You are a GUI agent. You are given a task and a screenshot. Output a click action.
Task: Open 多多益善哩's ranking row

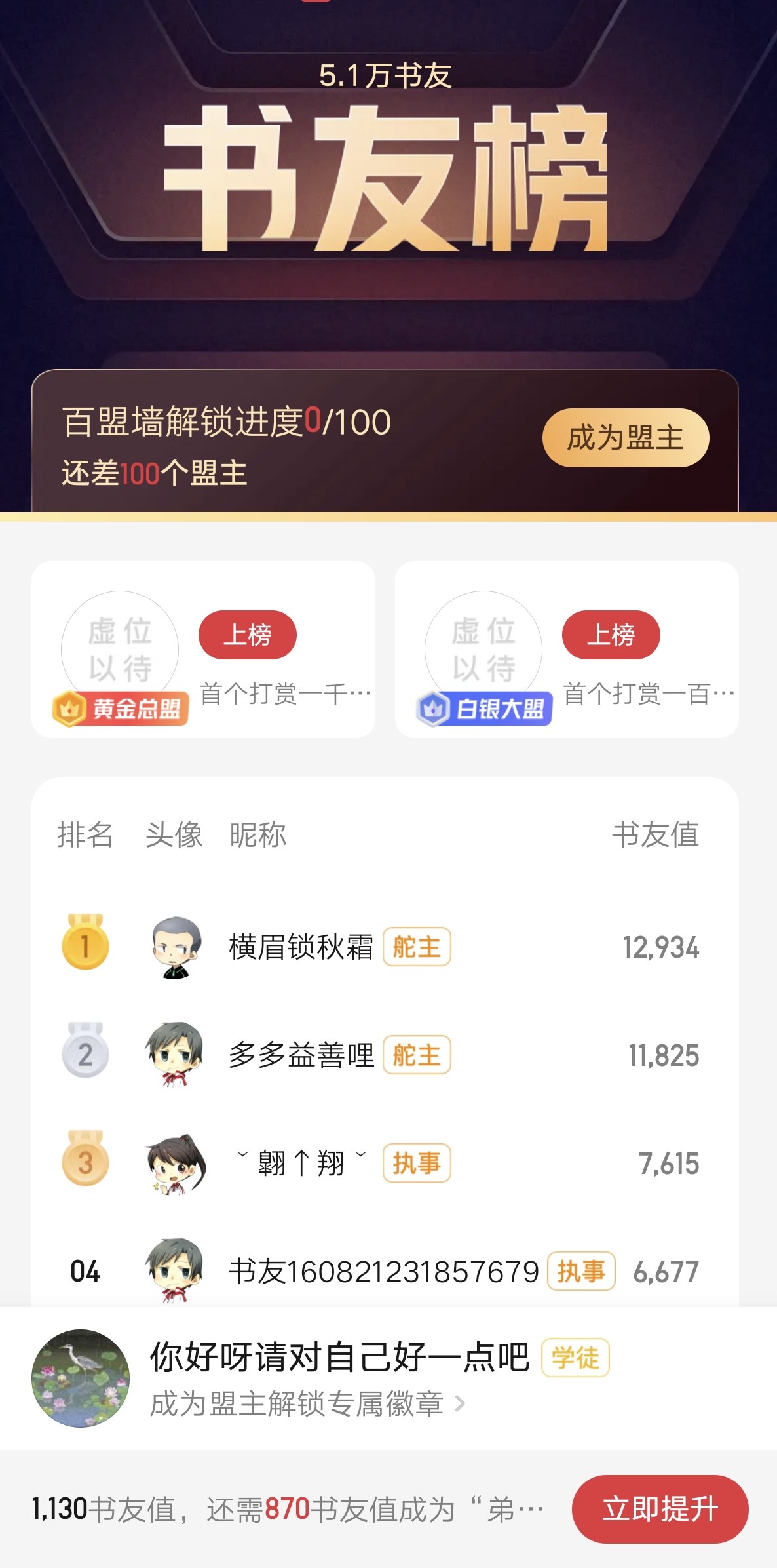pyautogui.click(x=385, y=1055)
